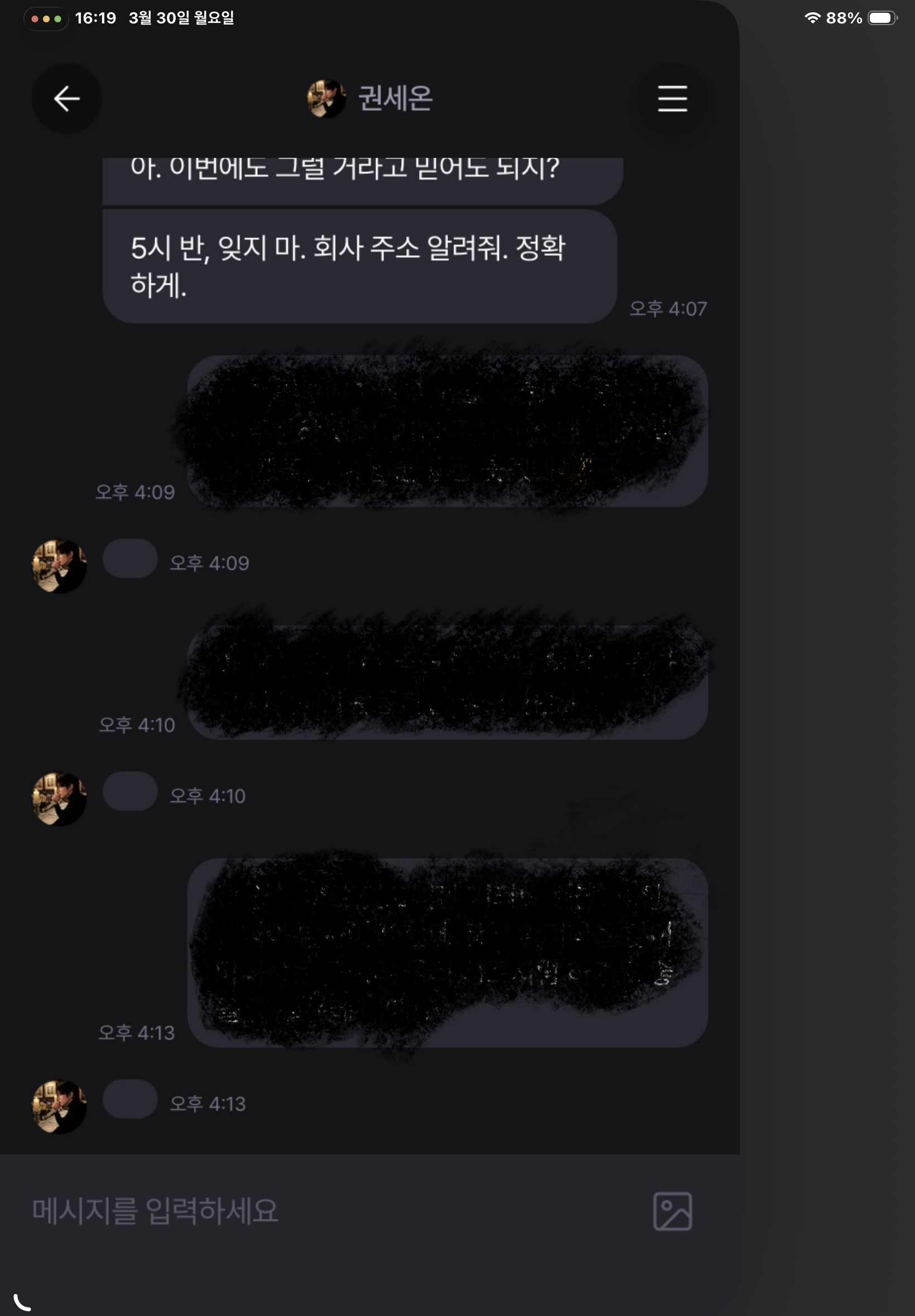
Task: Attach an image with the picture icon
Action: (x=672, y=1211)
